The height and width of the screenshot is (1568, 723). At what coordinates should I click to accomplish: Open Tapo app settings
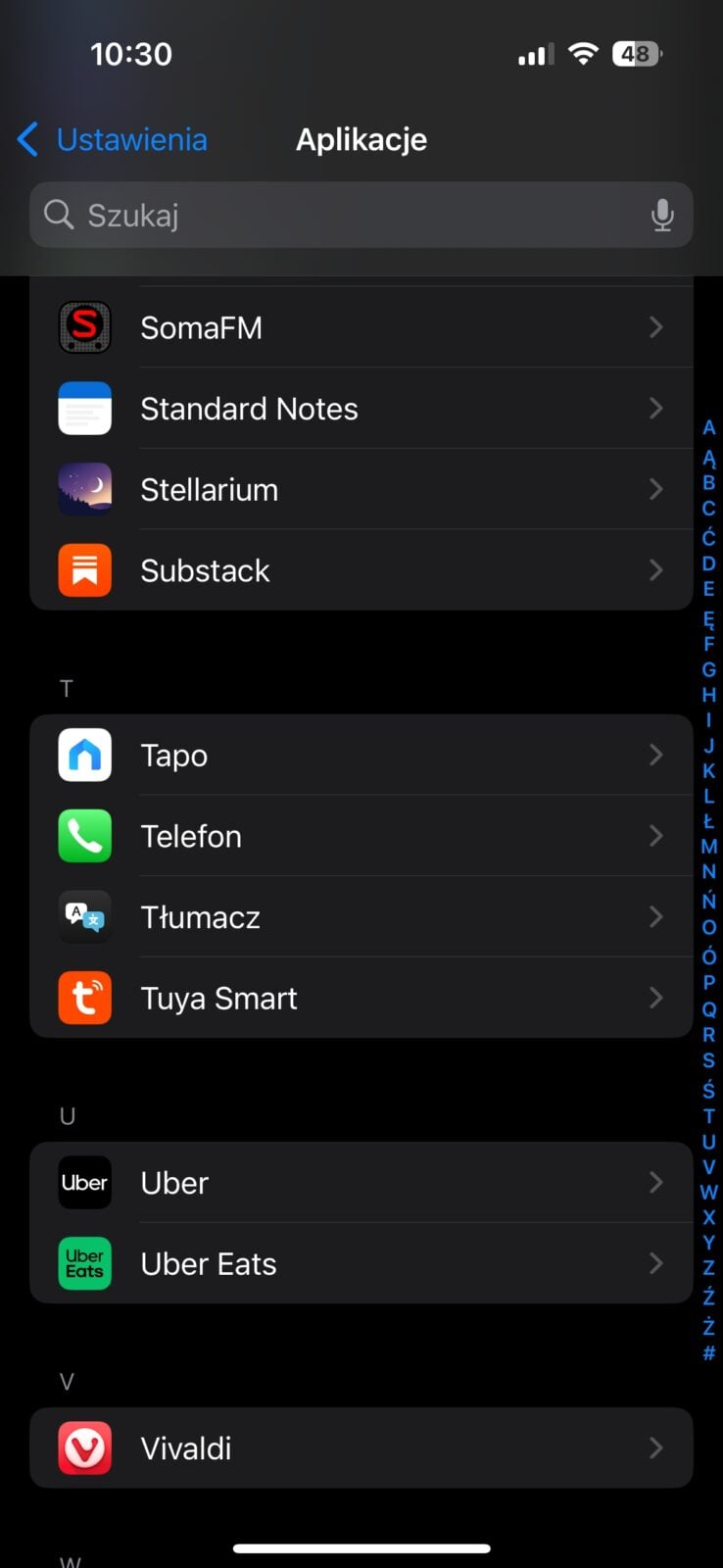click(x=361, y=755)
